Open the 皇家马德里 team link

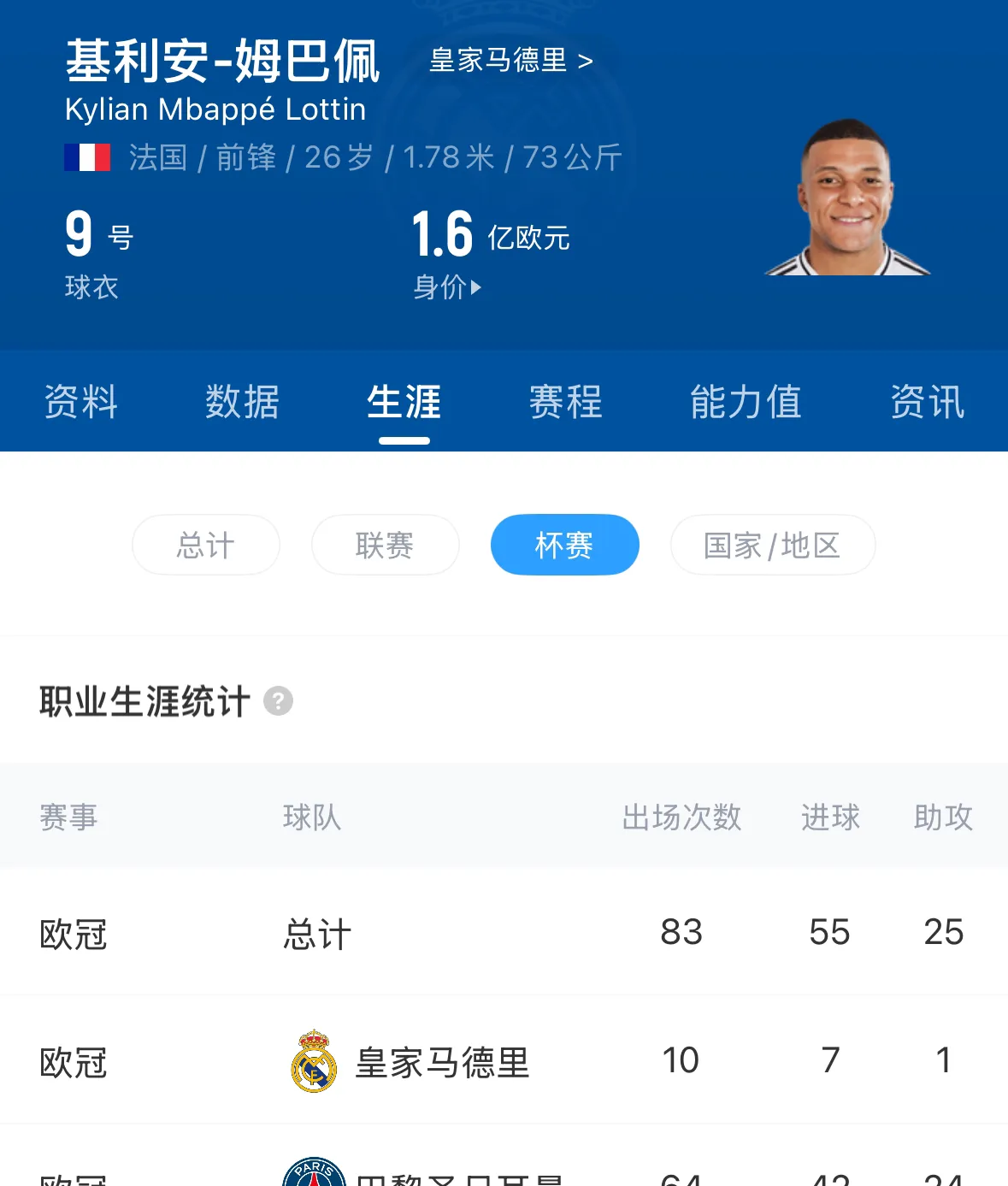coord(510,61)
